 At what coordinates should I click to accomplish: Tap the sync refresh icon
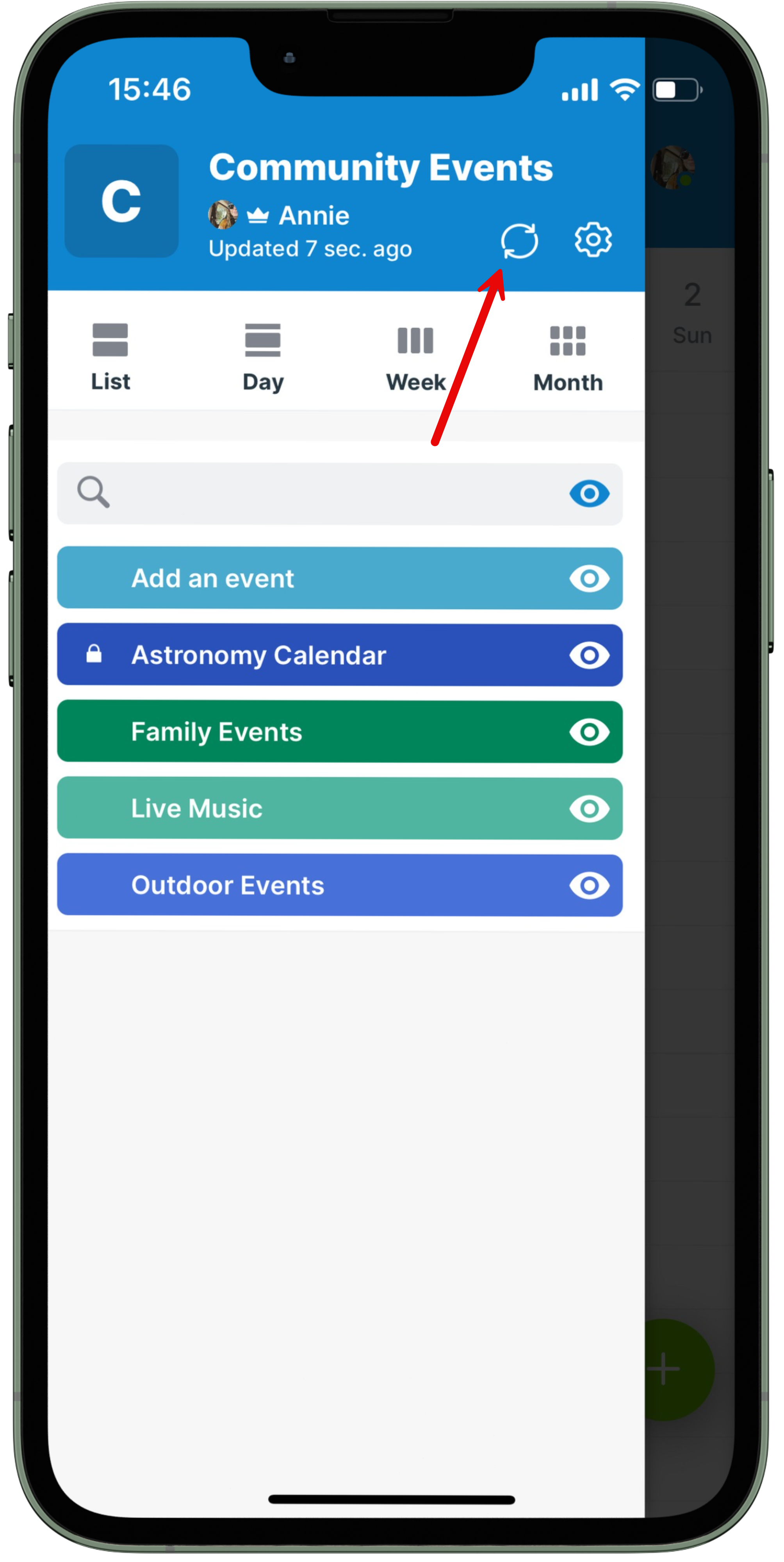click(x=519, y=241)
